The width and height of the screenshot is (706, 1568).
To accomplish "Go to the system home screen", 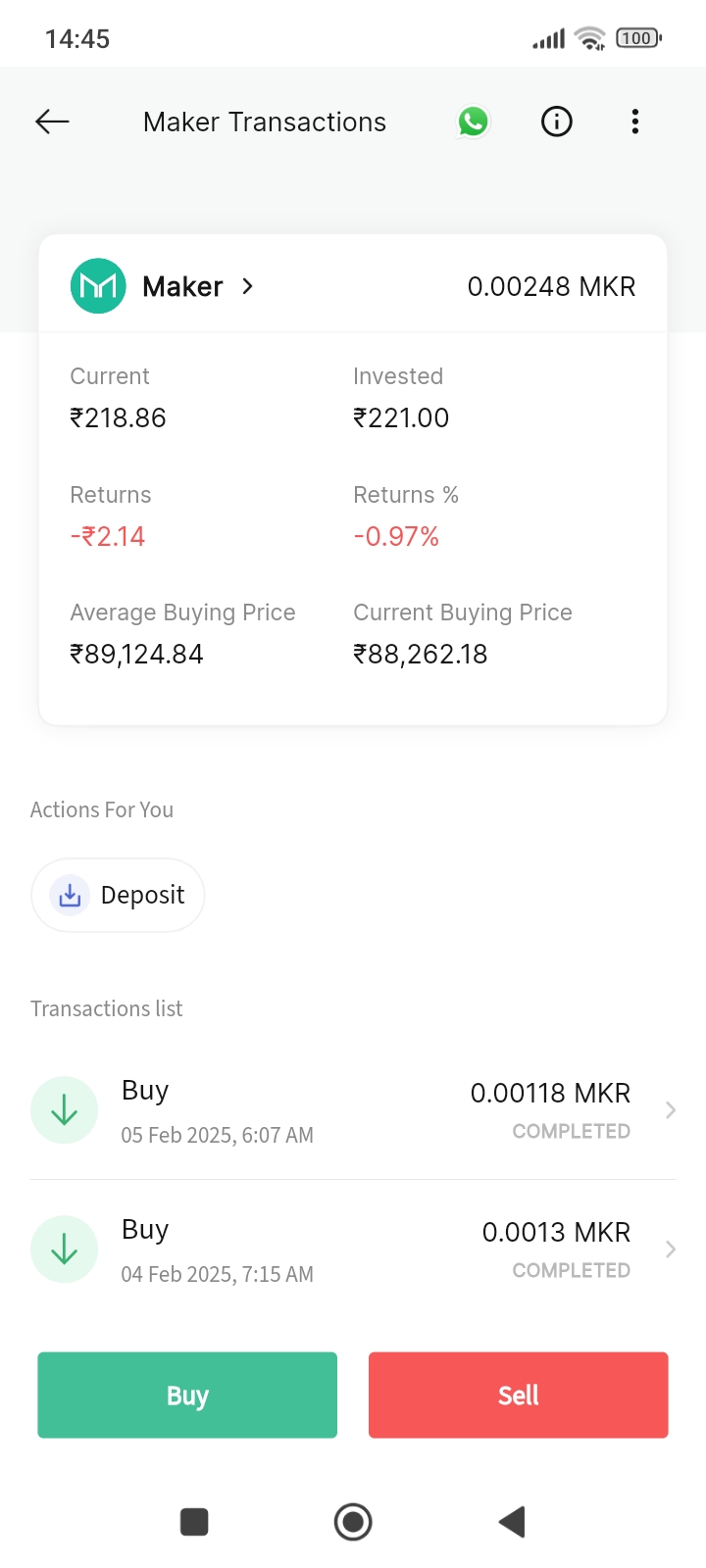I will (x=353, y=1522).
